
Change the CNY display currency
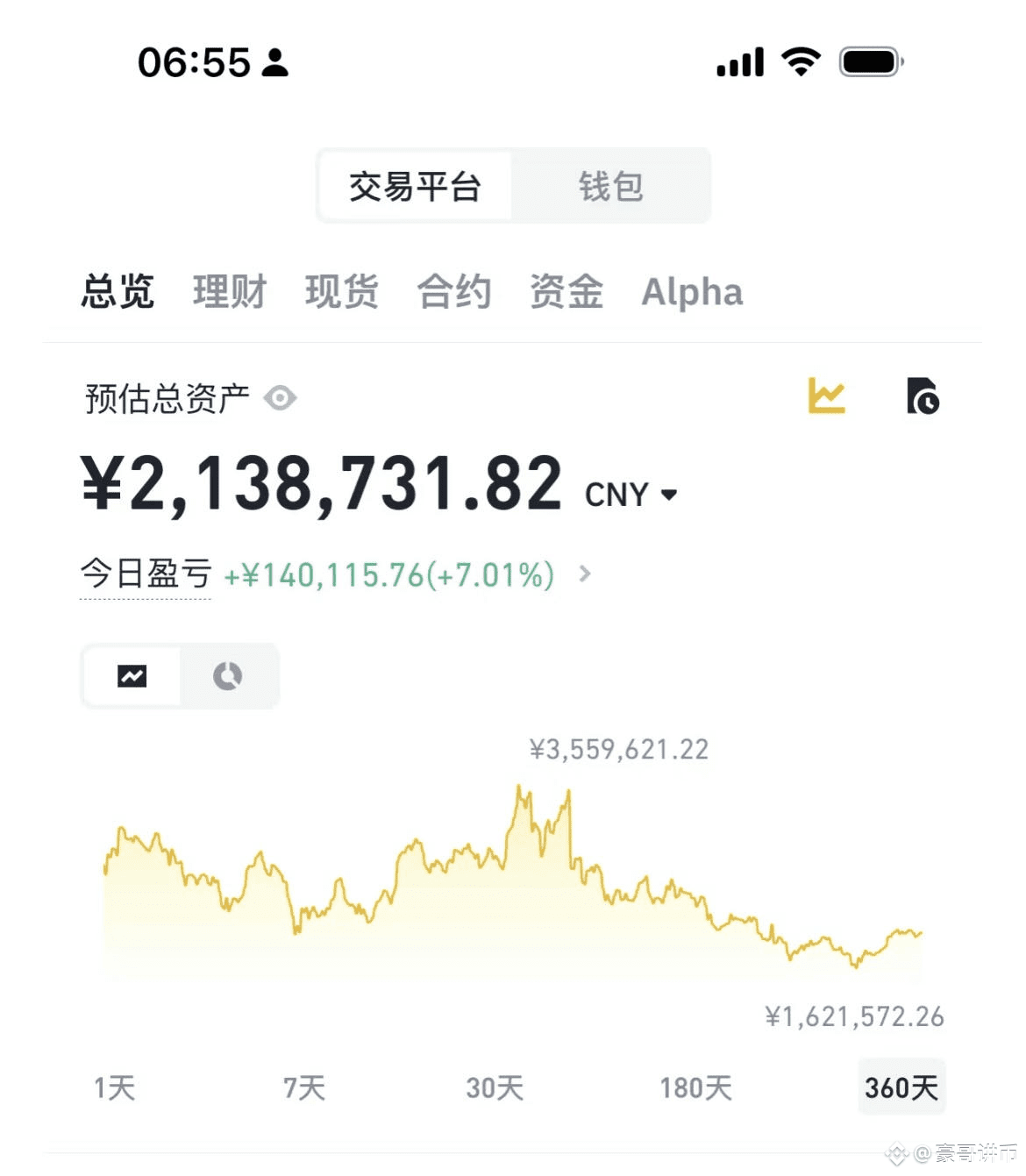click(x=631, y=495)
